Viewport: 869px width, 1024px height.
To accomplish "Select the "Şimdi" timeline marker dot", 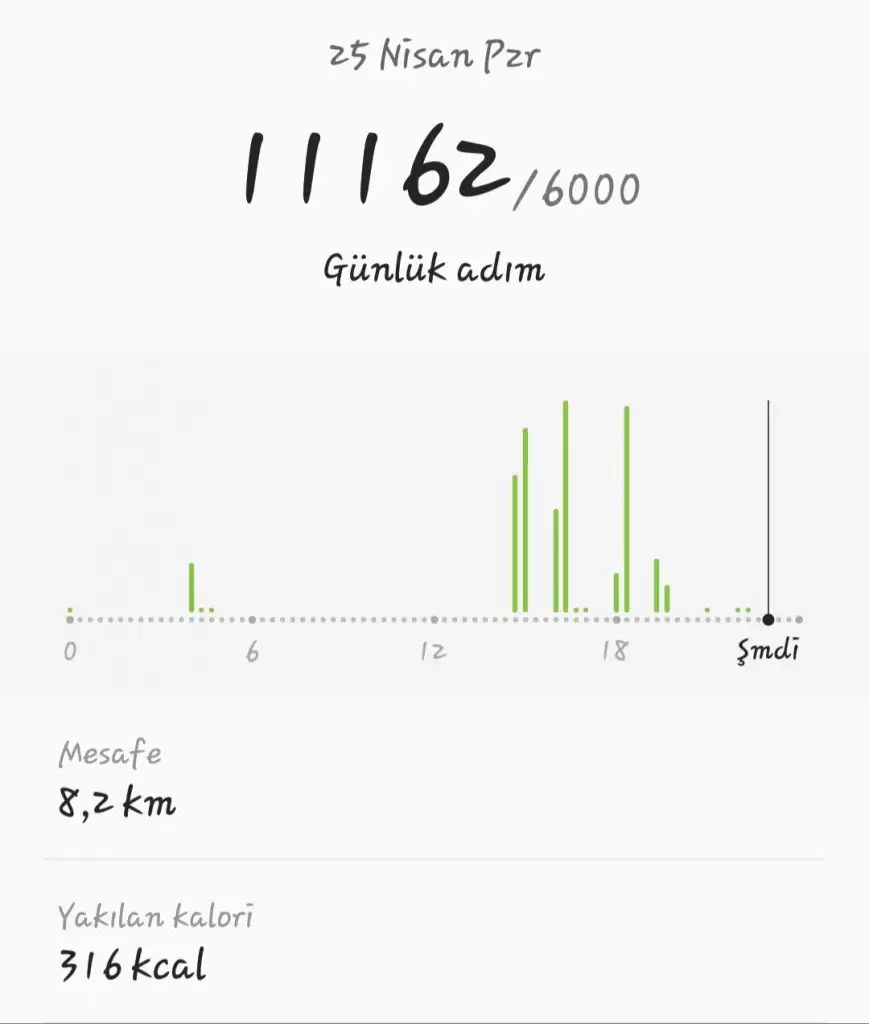I will tap(767, 619).
